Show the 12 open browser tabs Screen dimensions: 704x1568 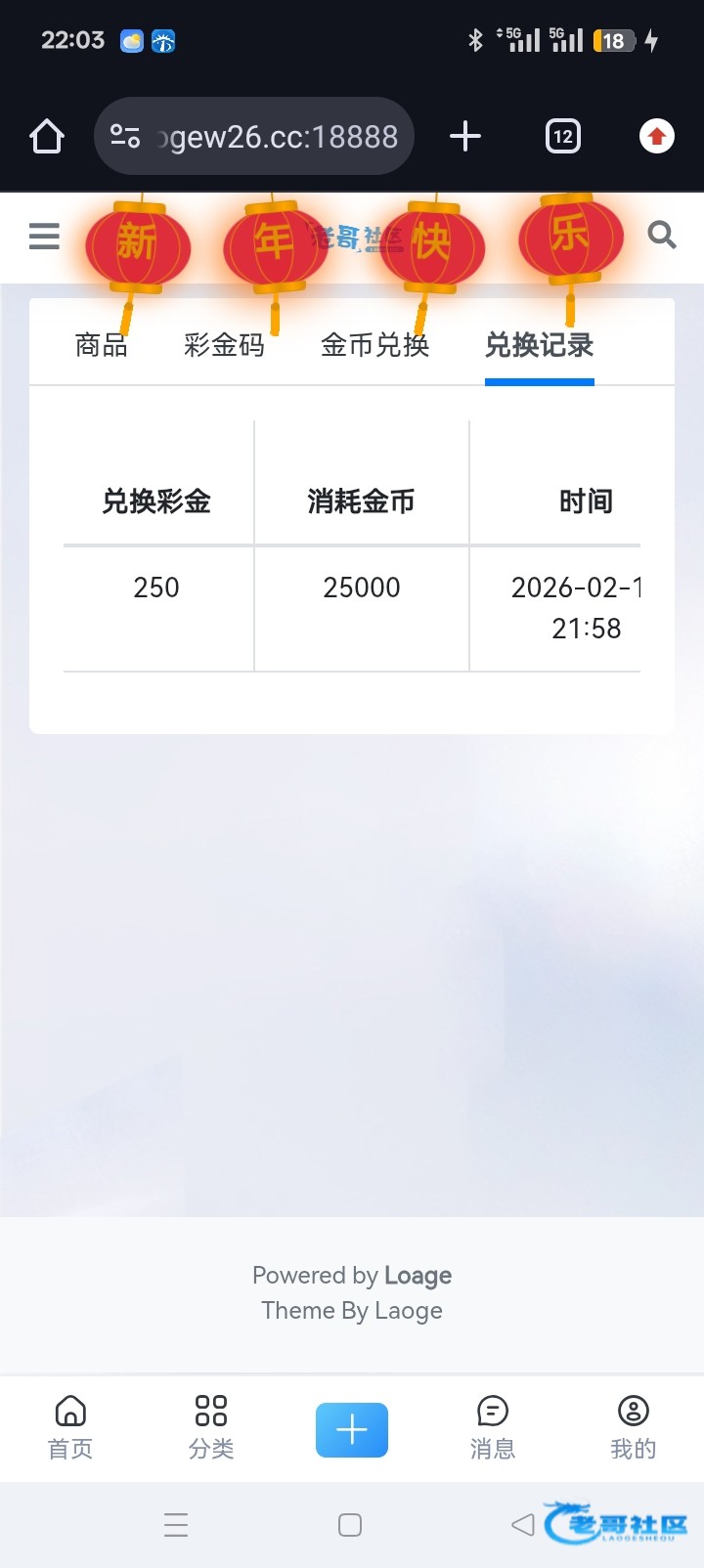click(x=563, y=136)
